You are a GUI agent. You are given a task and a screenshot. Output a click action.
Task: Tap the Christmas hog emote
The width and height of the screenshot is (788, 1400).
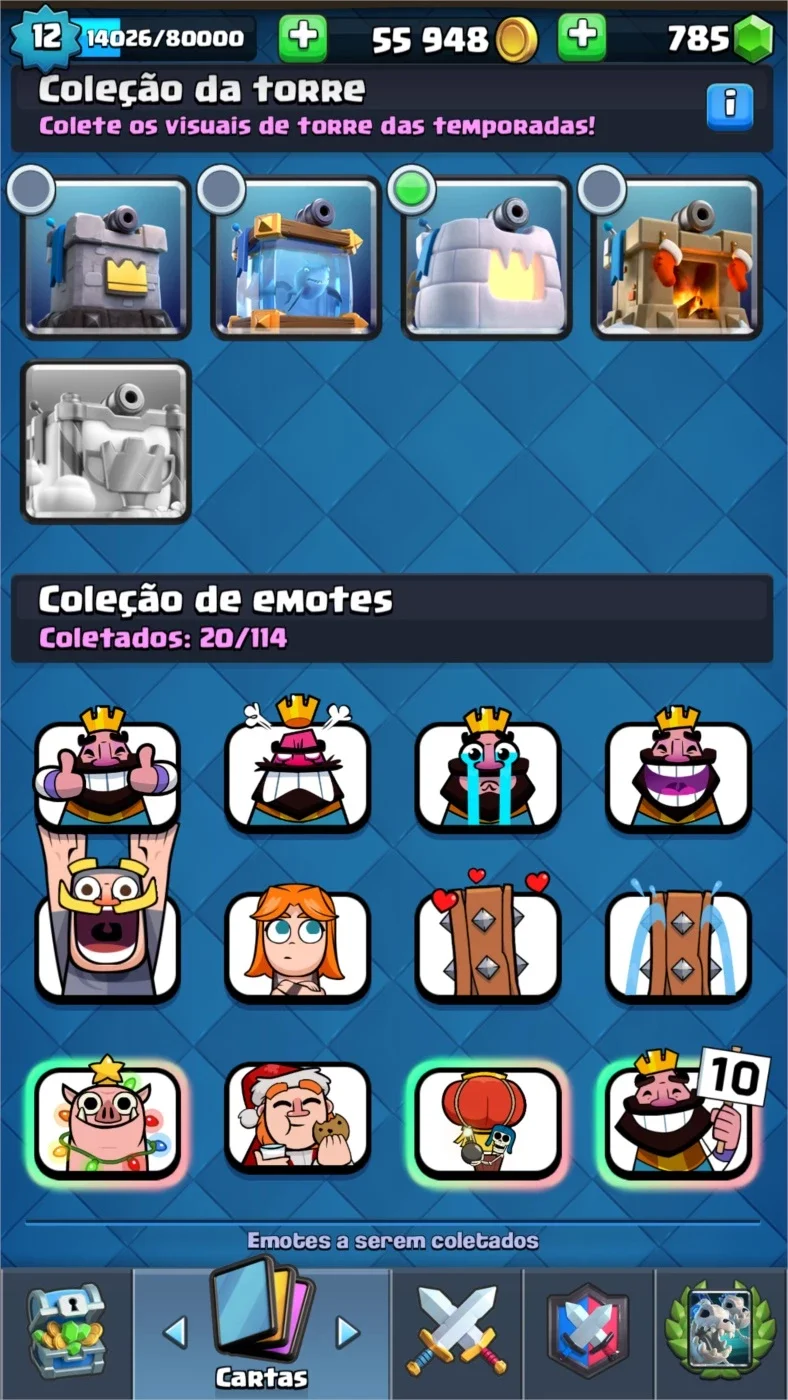coord(107,1117)
